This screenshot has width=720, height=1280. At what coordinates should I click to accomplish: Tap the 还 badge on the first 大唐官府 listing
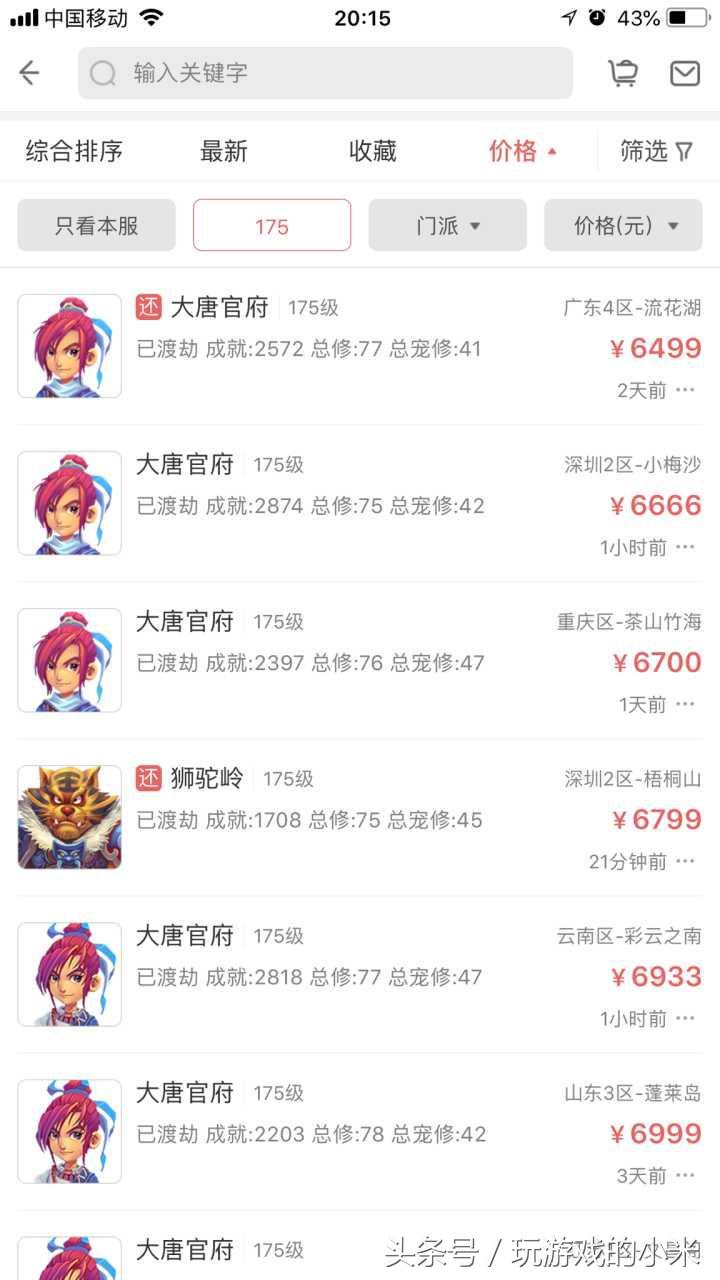point(146,307)
